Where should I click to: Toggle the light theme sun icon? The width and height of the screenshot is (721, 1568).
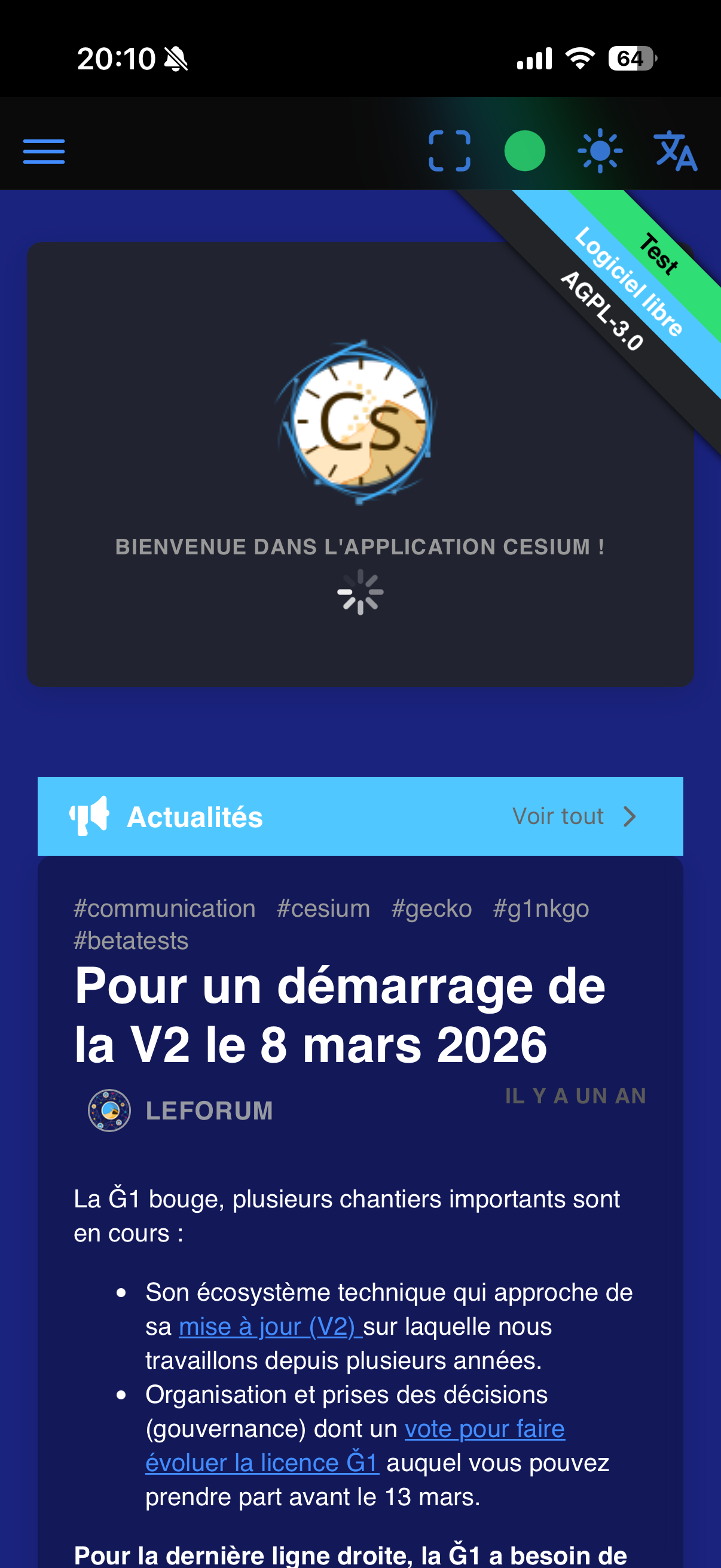(x=599, y=150)
